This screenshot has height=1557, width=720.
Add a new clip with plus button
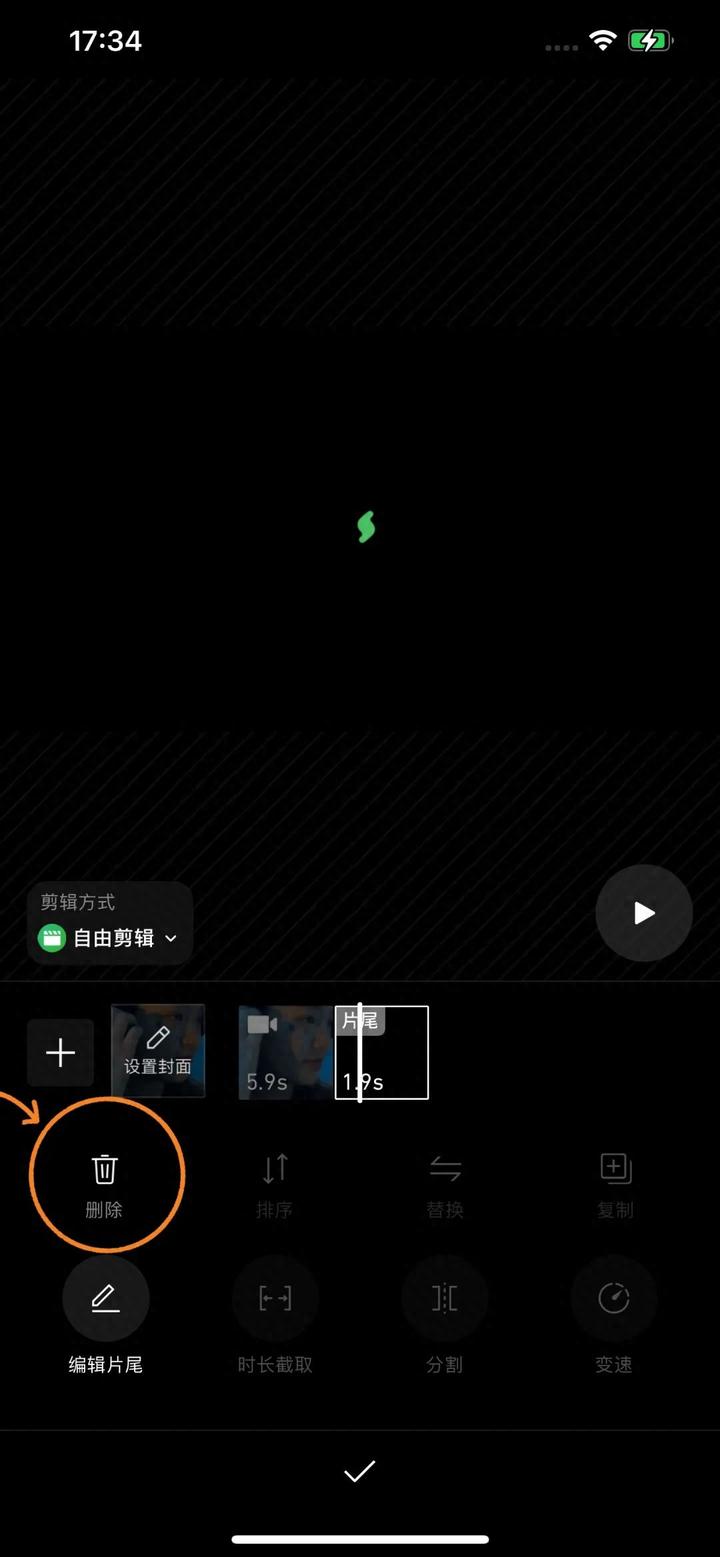(60, 1052)
